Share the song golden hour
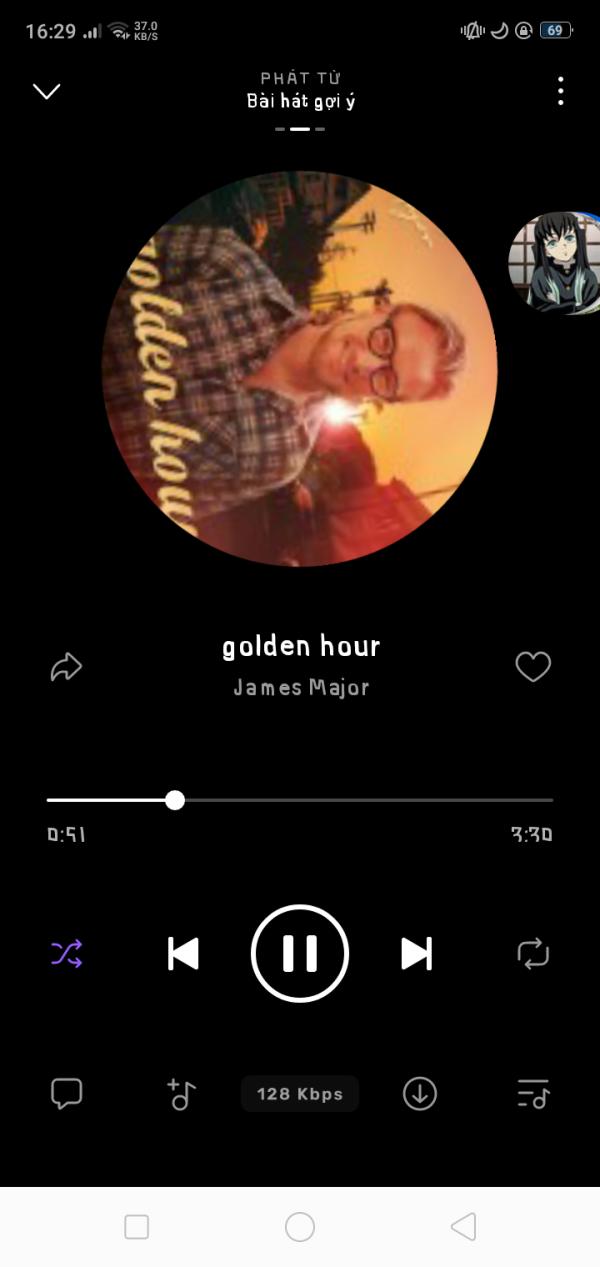Viewport: 600px width, 1267px height. pyautogui.click(x=66, y=667)
